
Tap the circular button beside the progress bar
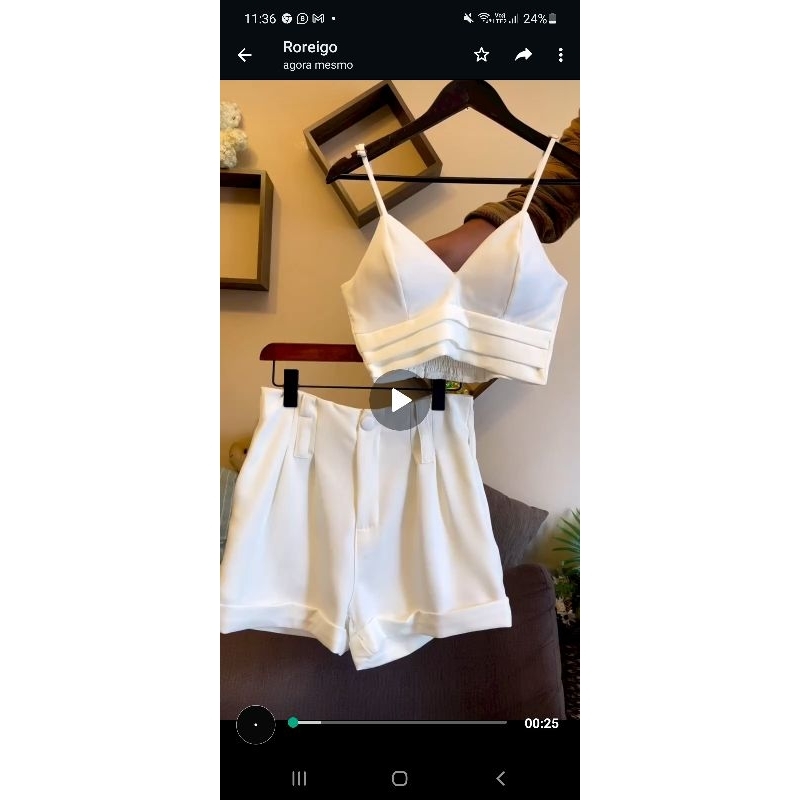pyautogui.click(x=256, y=724)
